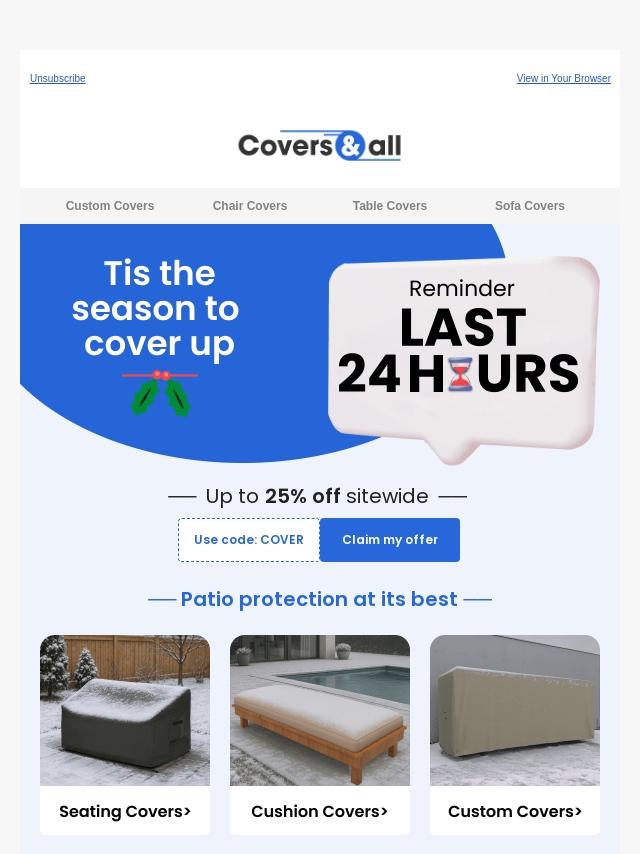View the Custom Covers product card
This screenshot has height=854, width=640.
point(515,735)
